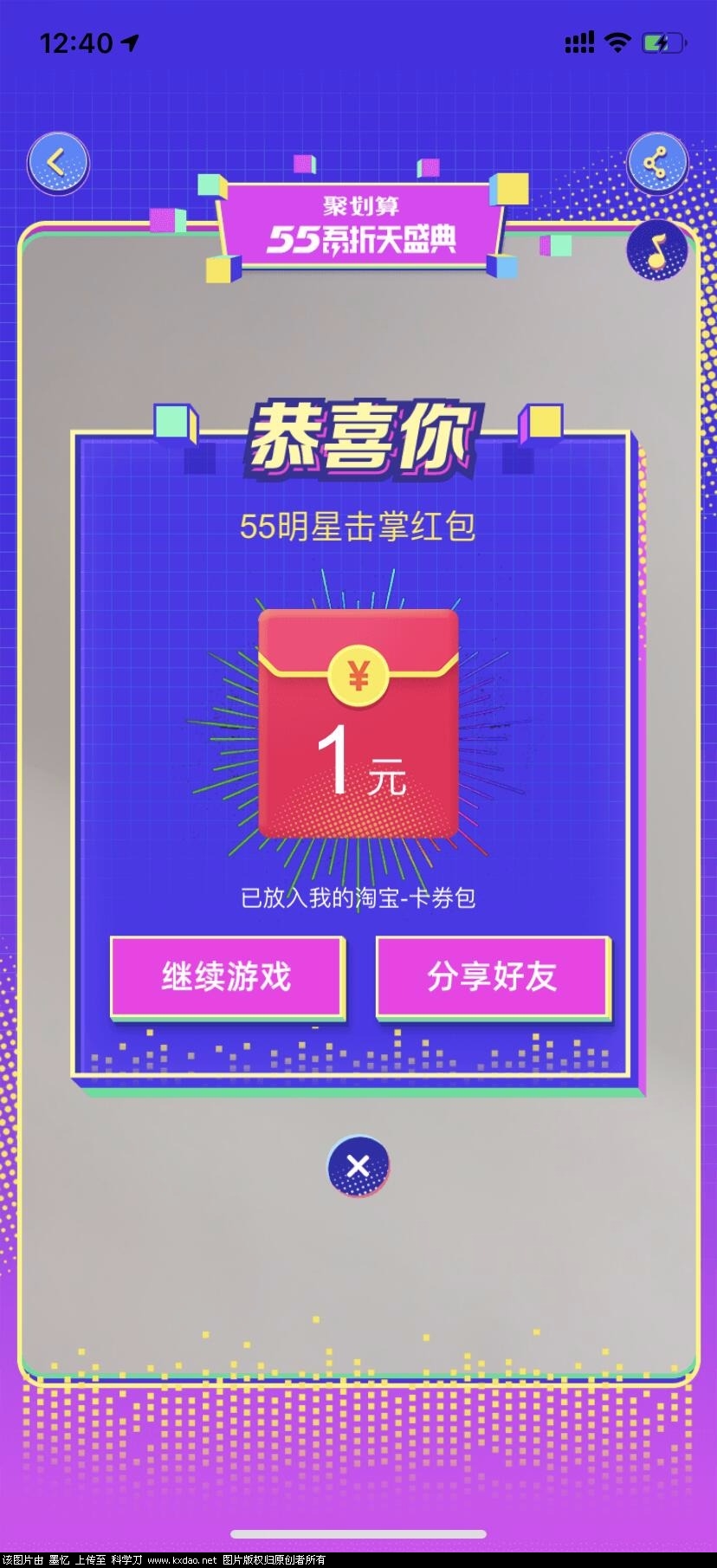Tap 分享好友 to share with friends
Screen dimensions: 717x1568
point(493,976)
